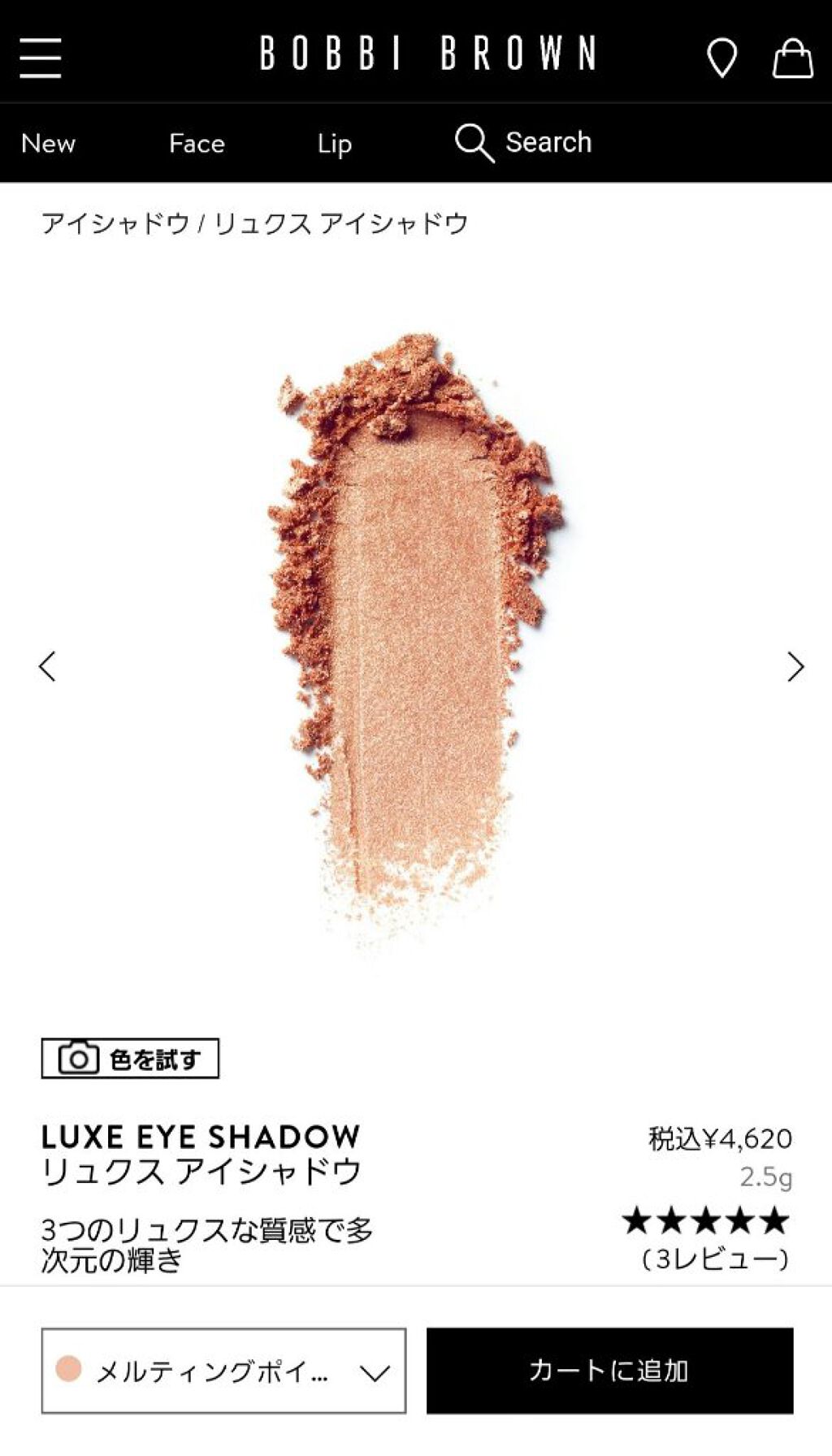Tap the Bobbi Brown logo to go home

(x=428, y=54)
